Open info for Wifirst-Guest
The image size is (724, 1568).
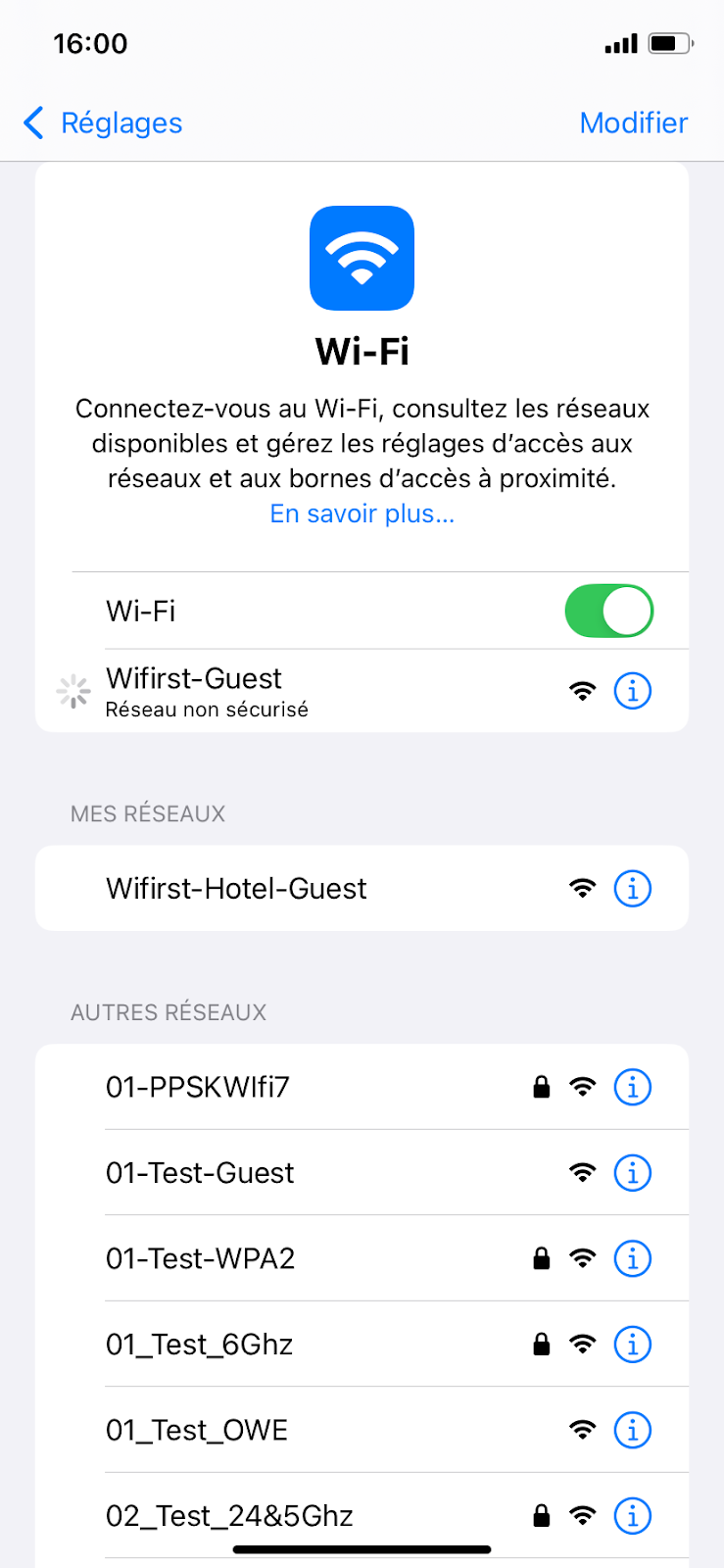[x=633, y=691]
